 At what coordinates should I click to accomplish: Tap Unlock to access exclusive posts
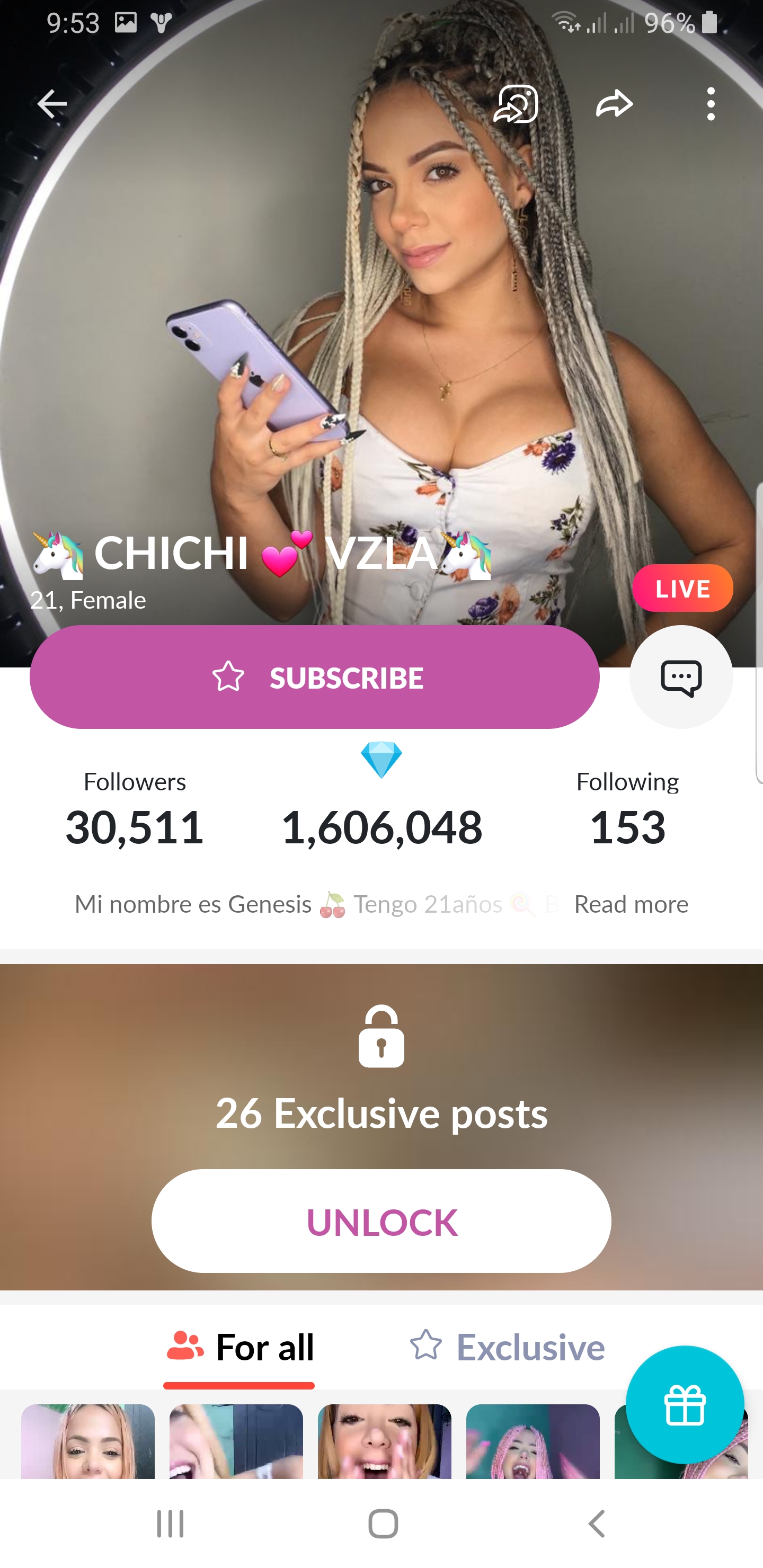(x=381, y=1220)
